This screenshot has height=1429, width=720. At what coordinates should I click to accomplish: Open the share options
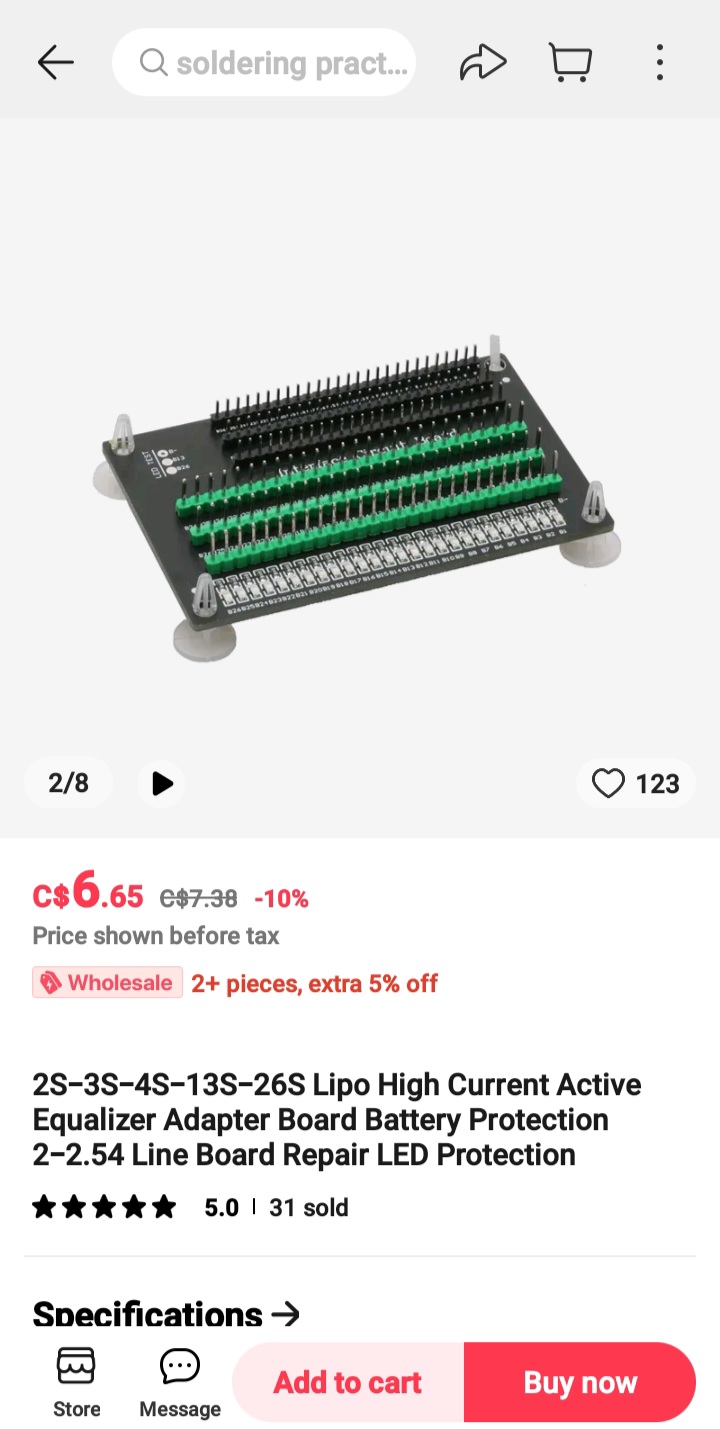pos(483,62)
